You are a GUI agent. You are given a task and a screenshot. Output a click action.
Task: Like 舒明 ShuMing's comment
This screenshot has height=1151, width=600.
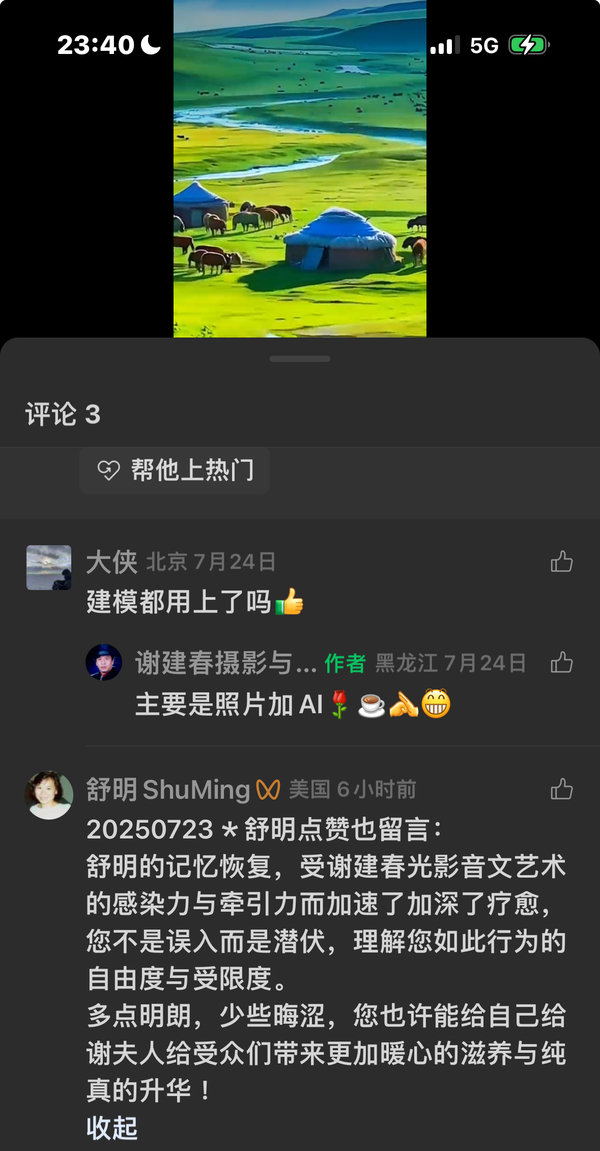click(562, 789)
